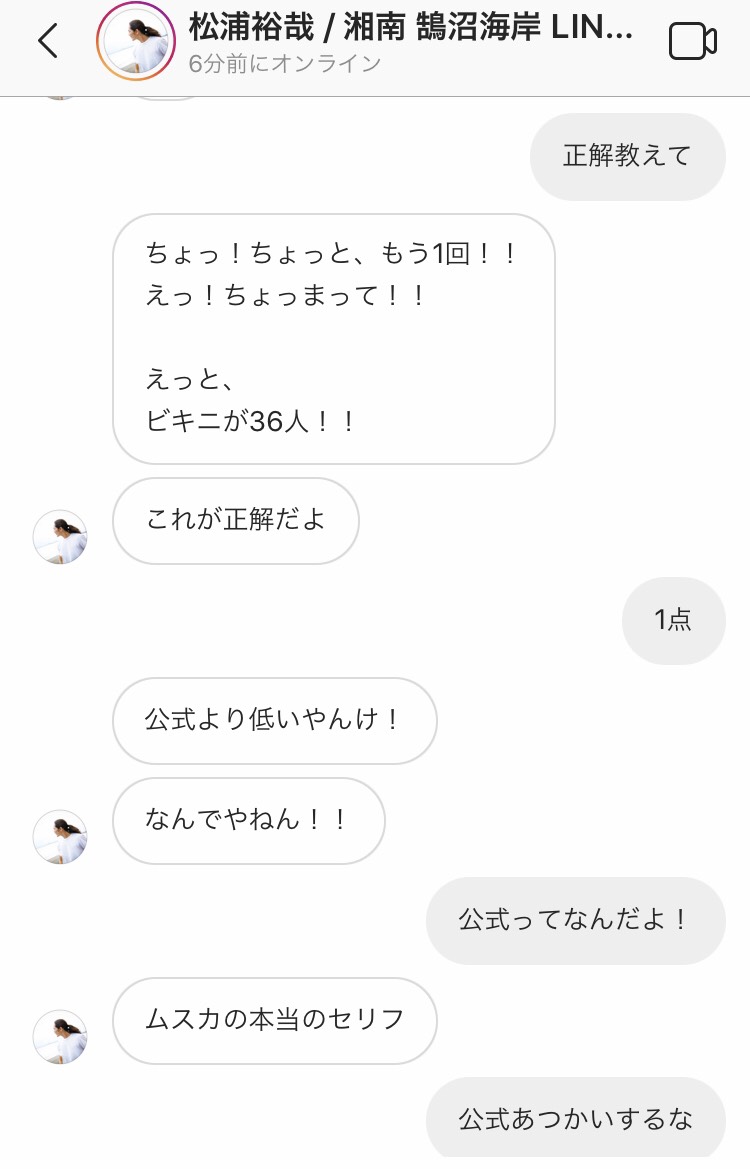Go back to the message list
Screen dimensions: 750x1169
[47, 41]
